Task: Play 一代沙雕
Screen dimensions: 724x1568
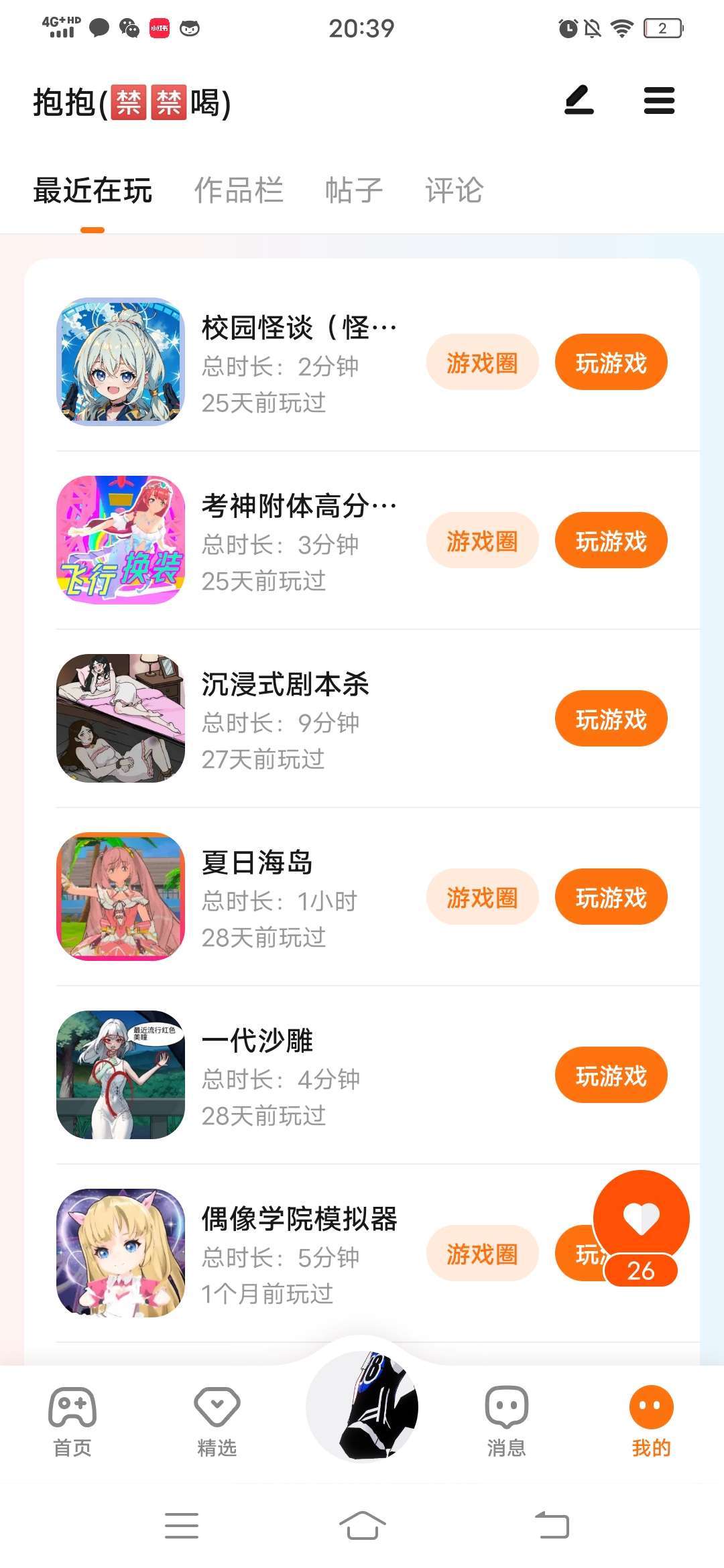Action: coord(611,1075)
